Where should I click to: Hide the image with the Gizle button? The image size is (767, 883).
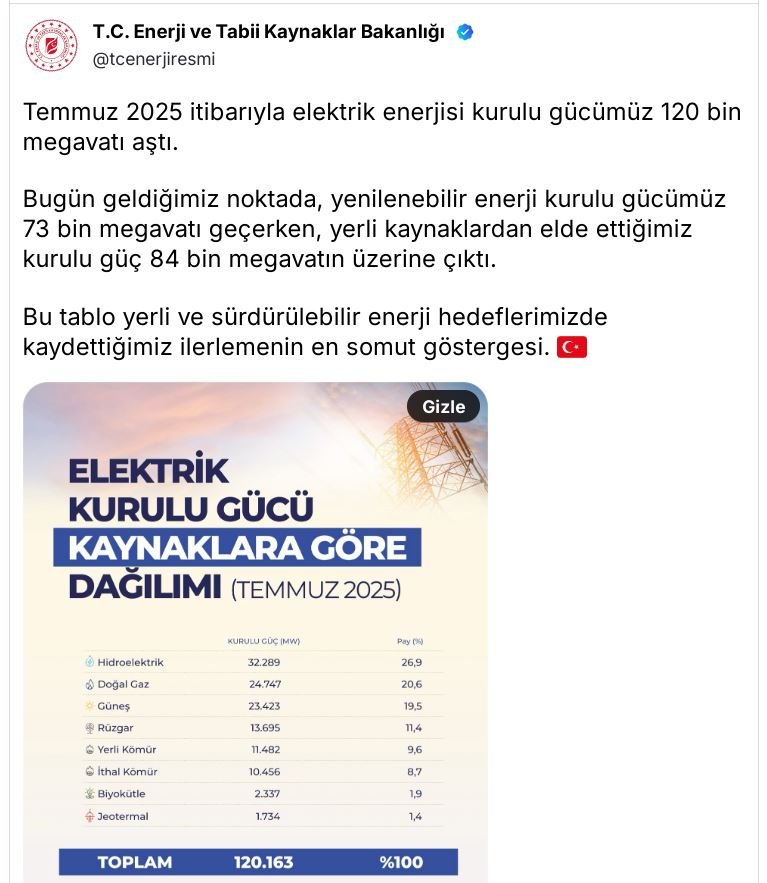(x=443, y=406)
